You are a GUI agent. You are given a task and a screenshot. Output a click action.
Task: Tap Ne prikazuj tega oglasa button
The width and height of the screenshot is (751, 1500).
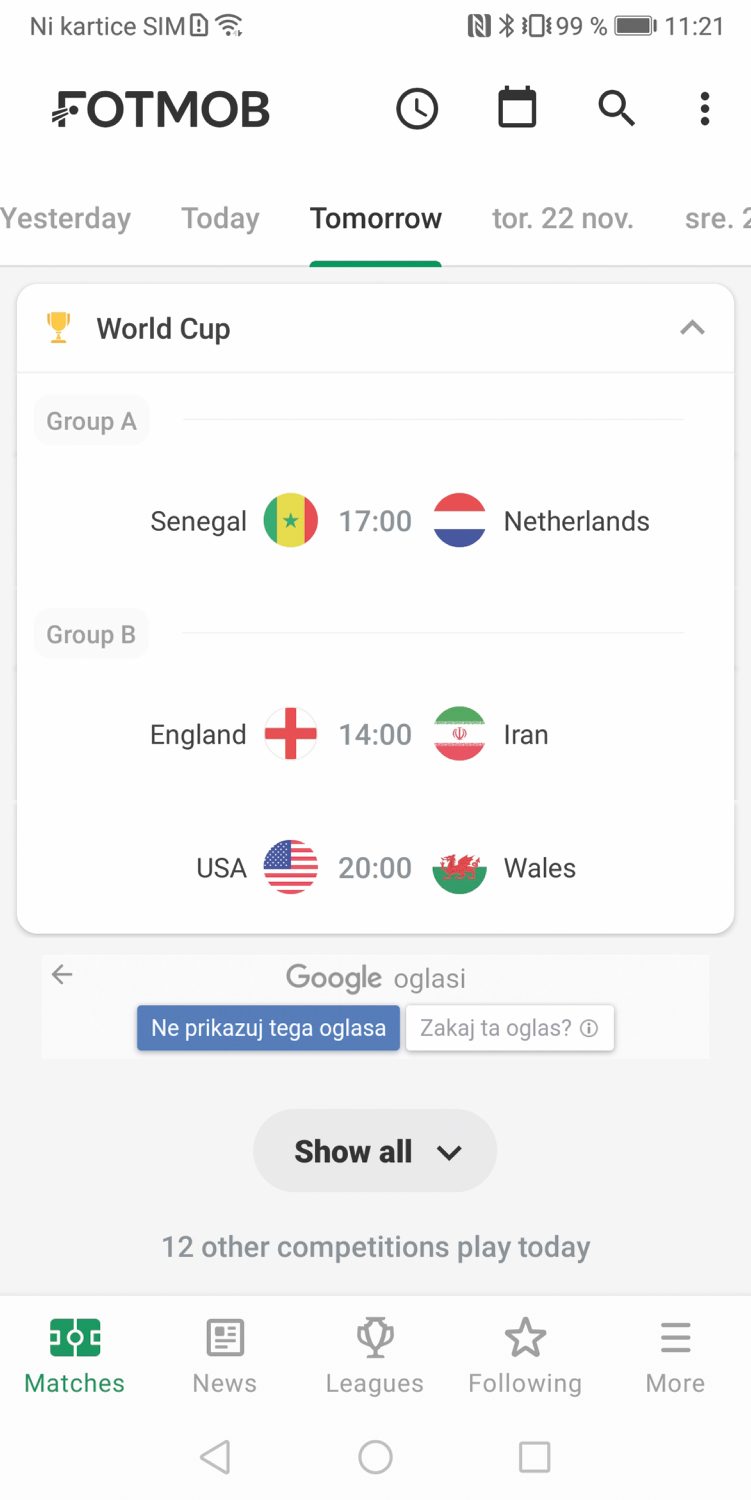pyautogui.click(x=268, y=1028)
